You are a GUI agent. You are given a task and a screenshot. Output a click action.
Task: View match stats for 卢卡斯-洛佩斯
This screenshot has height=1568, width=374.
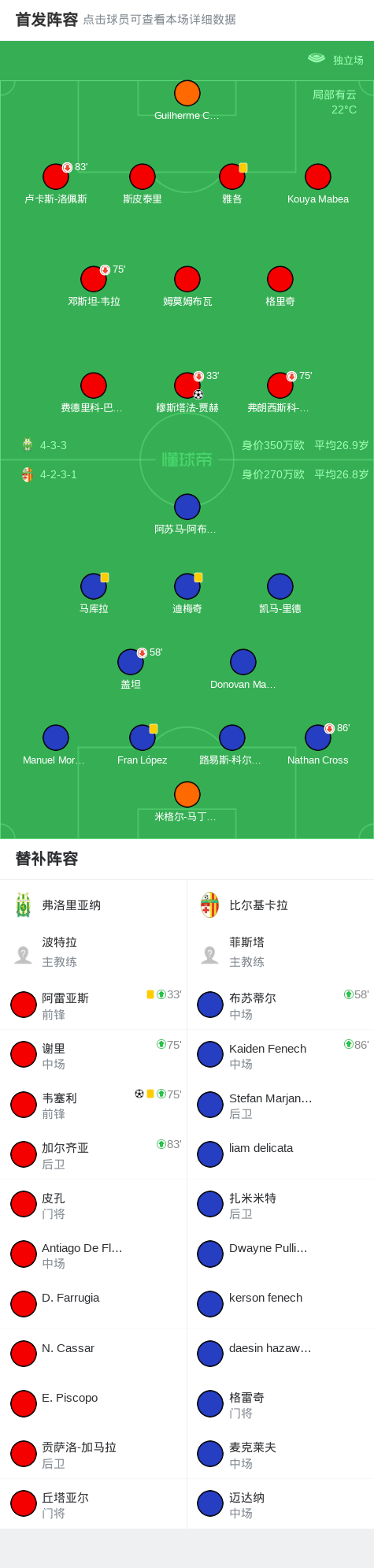[x=55, y=184]
